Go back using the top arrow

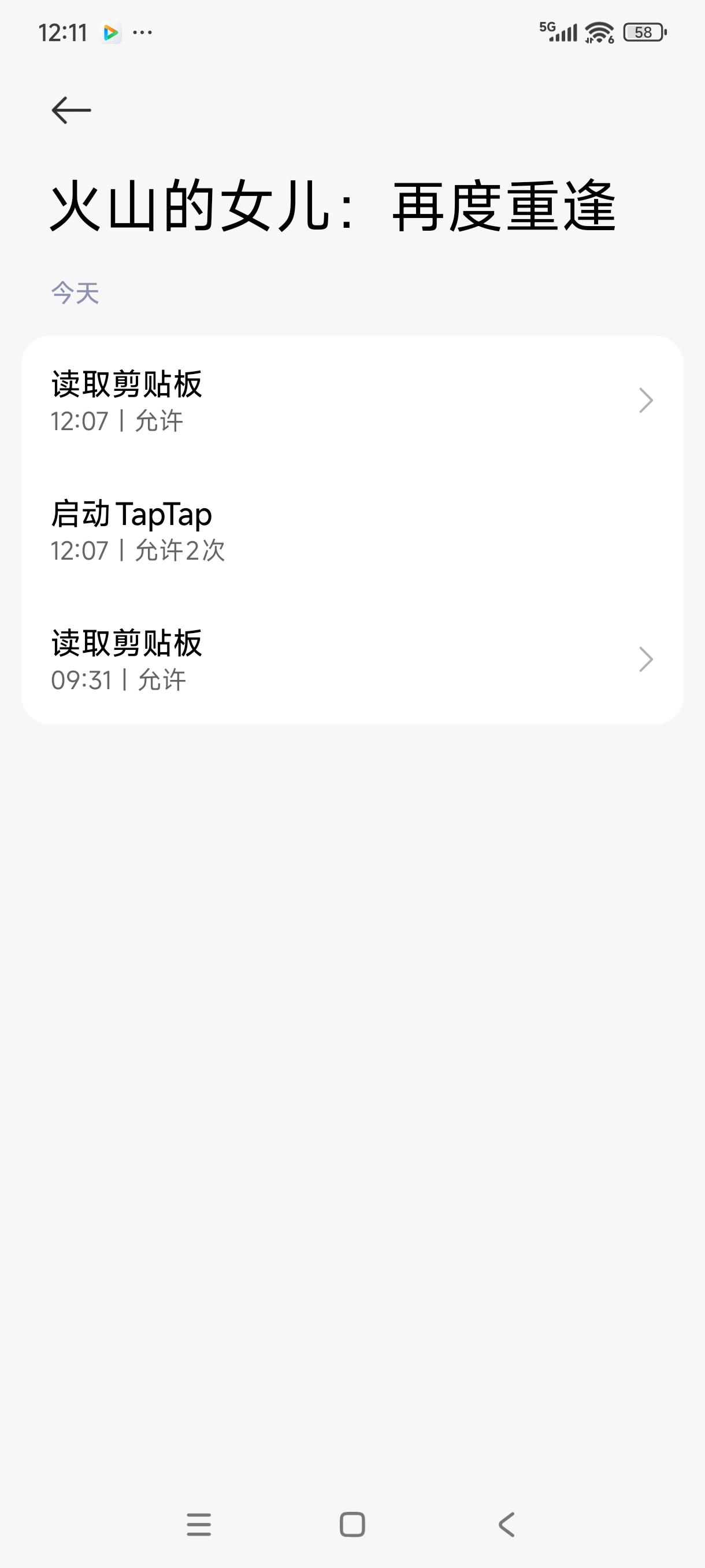(x=71, y=110)
